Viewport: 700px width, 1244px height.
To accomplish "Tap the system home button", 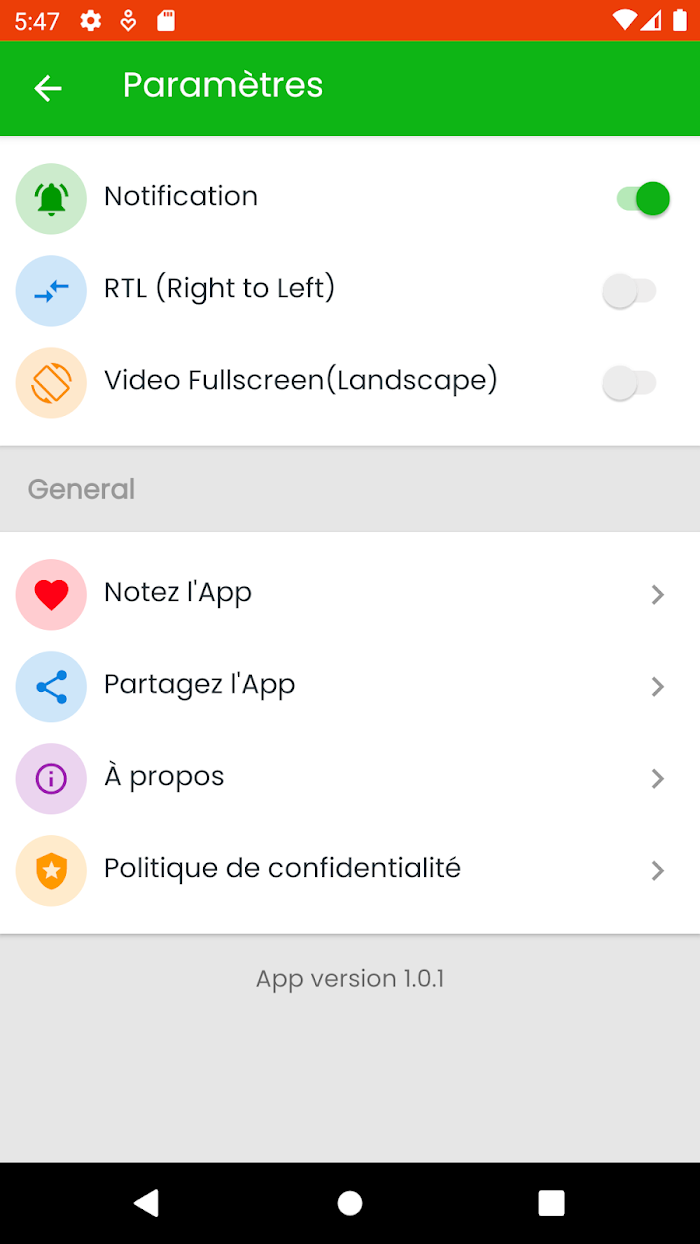I will 350,1203.
